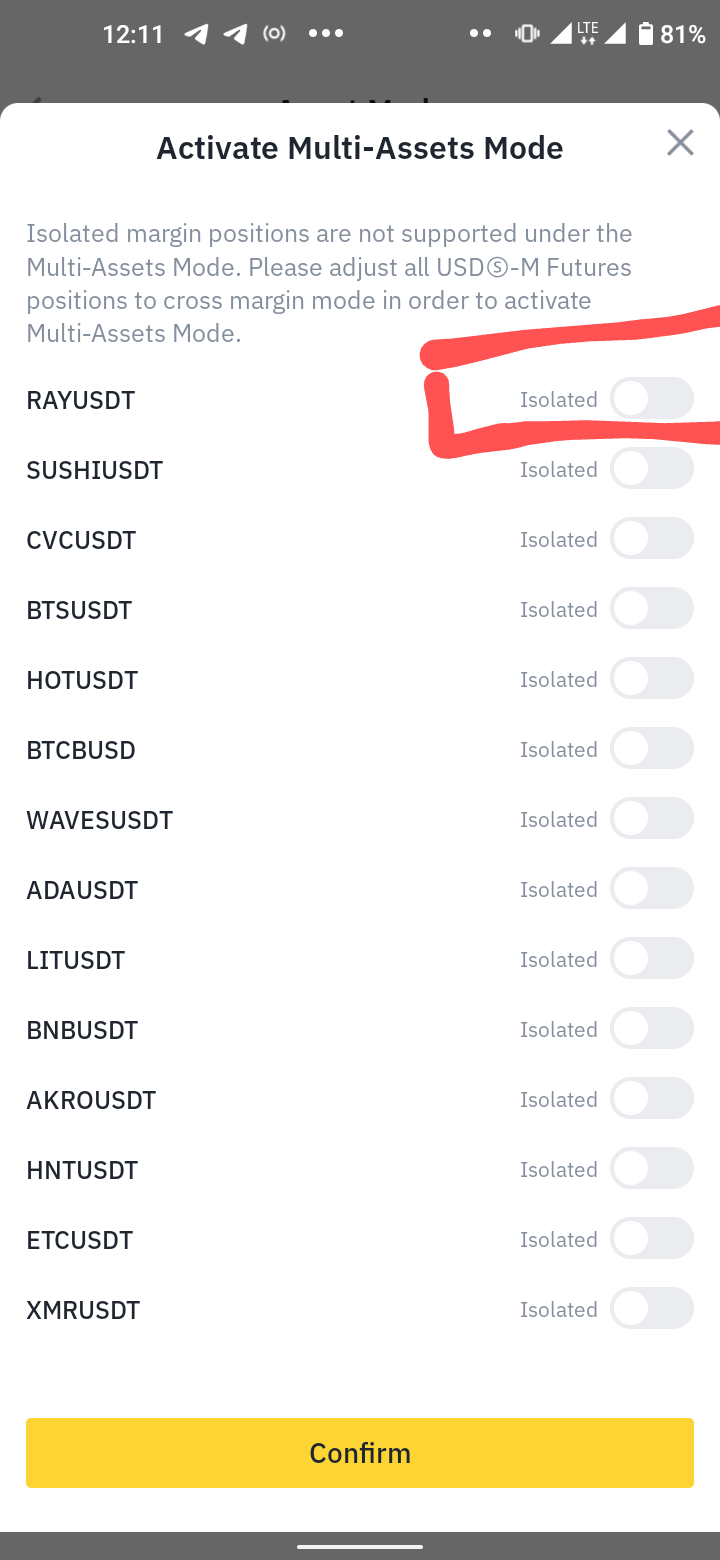Image resolution: width=720 pixels, height=1560 pixels.
Task: Tap the yellow Confirm button
Action: tap(360, 1452)
